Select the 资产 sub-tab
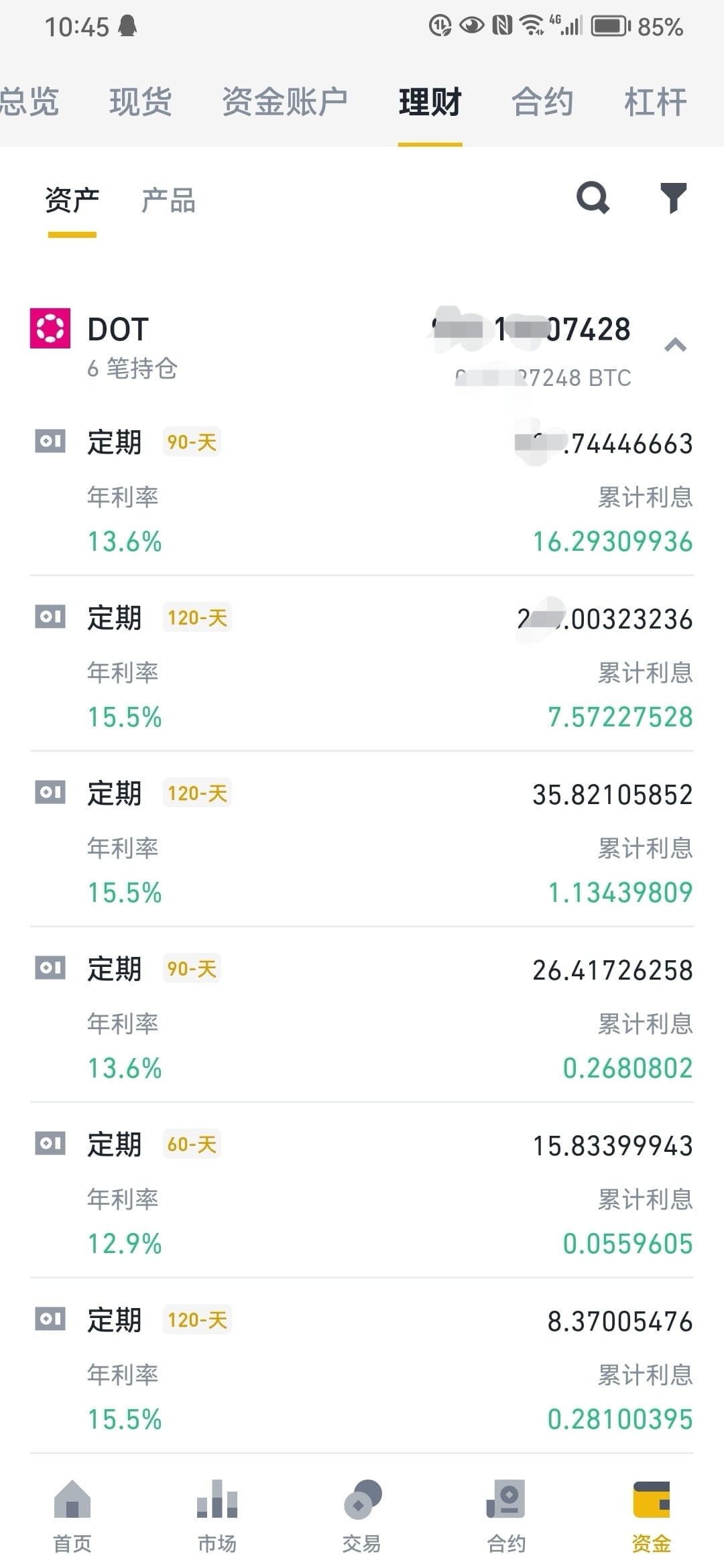The width and height of the screenshot is (724, 1568). click(72, 200)
